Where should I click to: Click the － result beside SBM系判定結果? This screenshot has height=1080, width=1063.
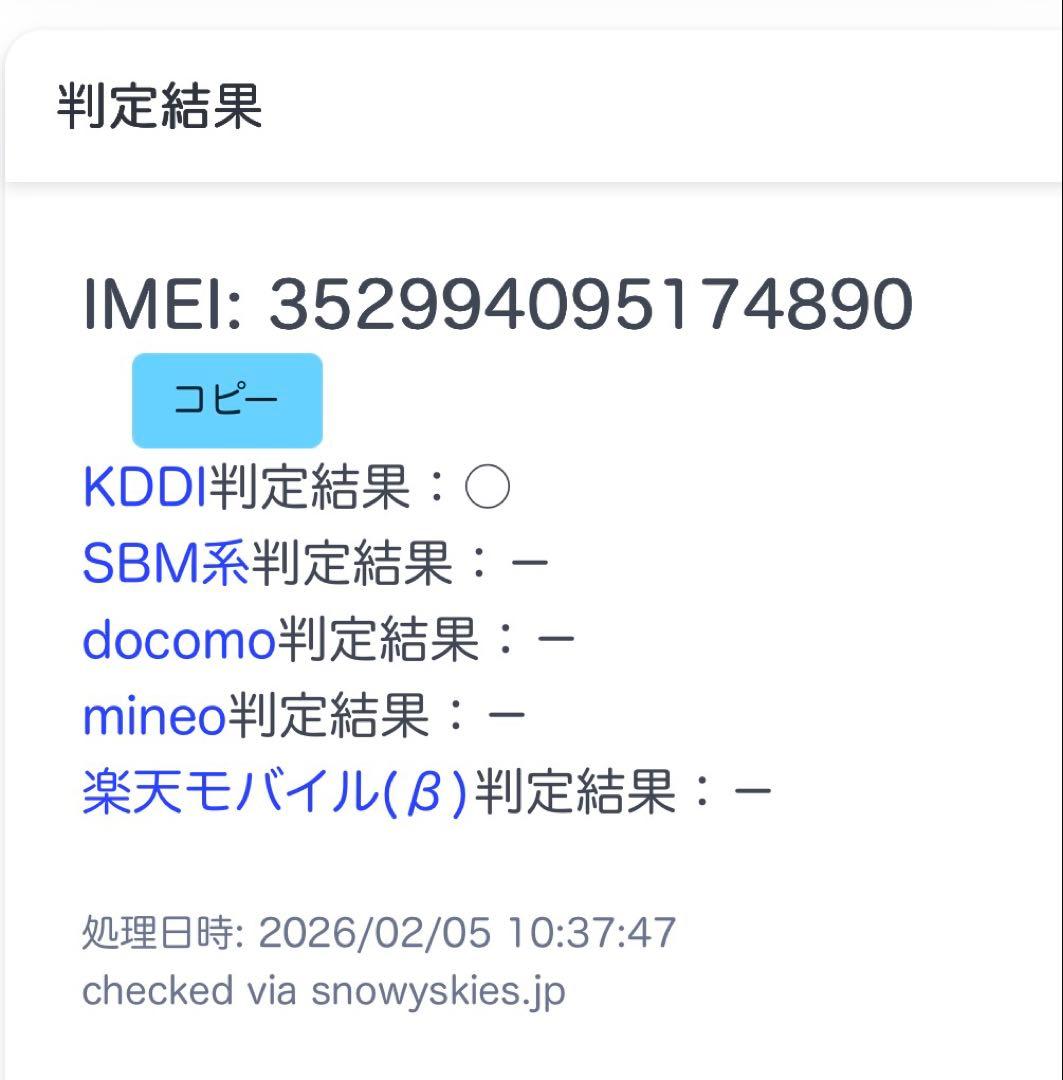[x=531, y=563]
